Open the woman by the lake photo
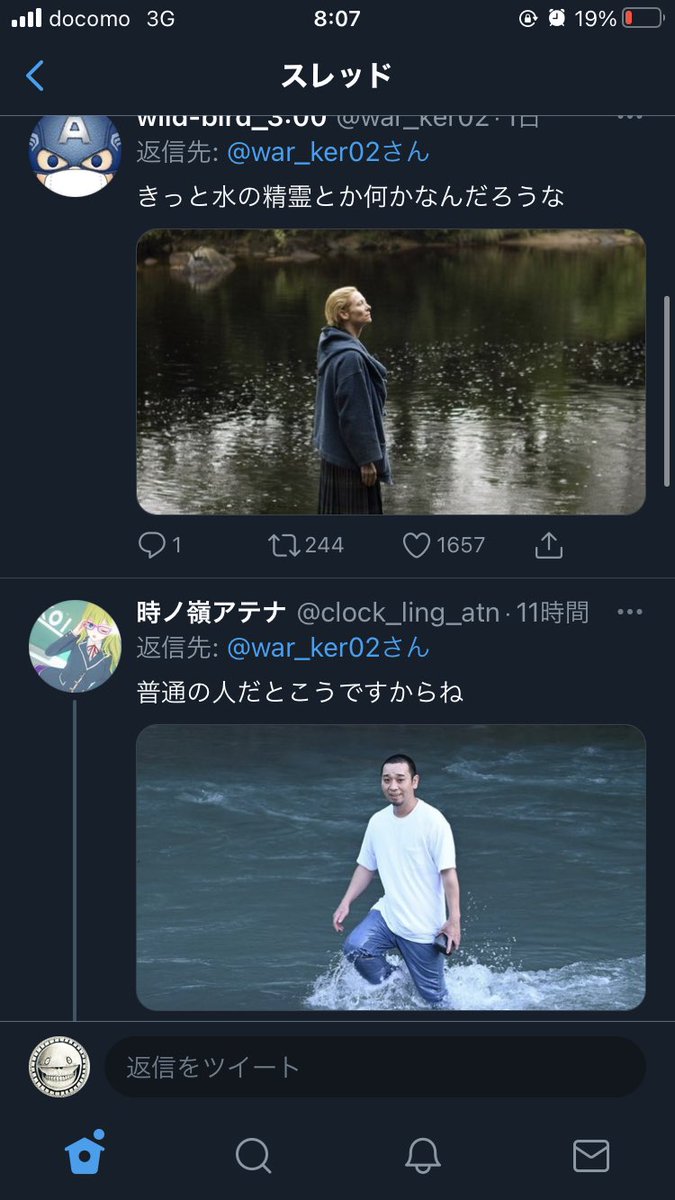Screen dimensions: 675x1200 pos(391,372)
